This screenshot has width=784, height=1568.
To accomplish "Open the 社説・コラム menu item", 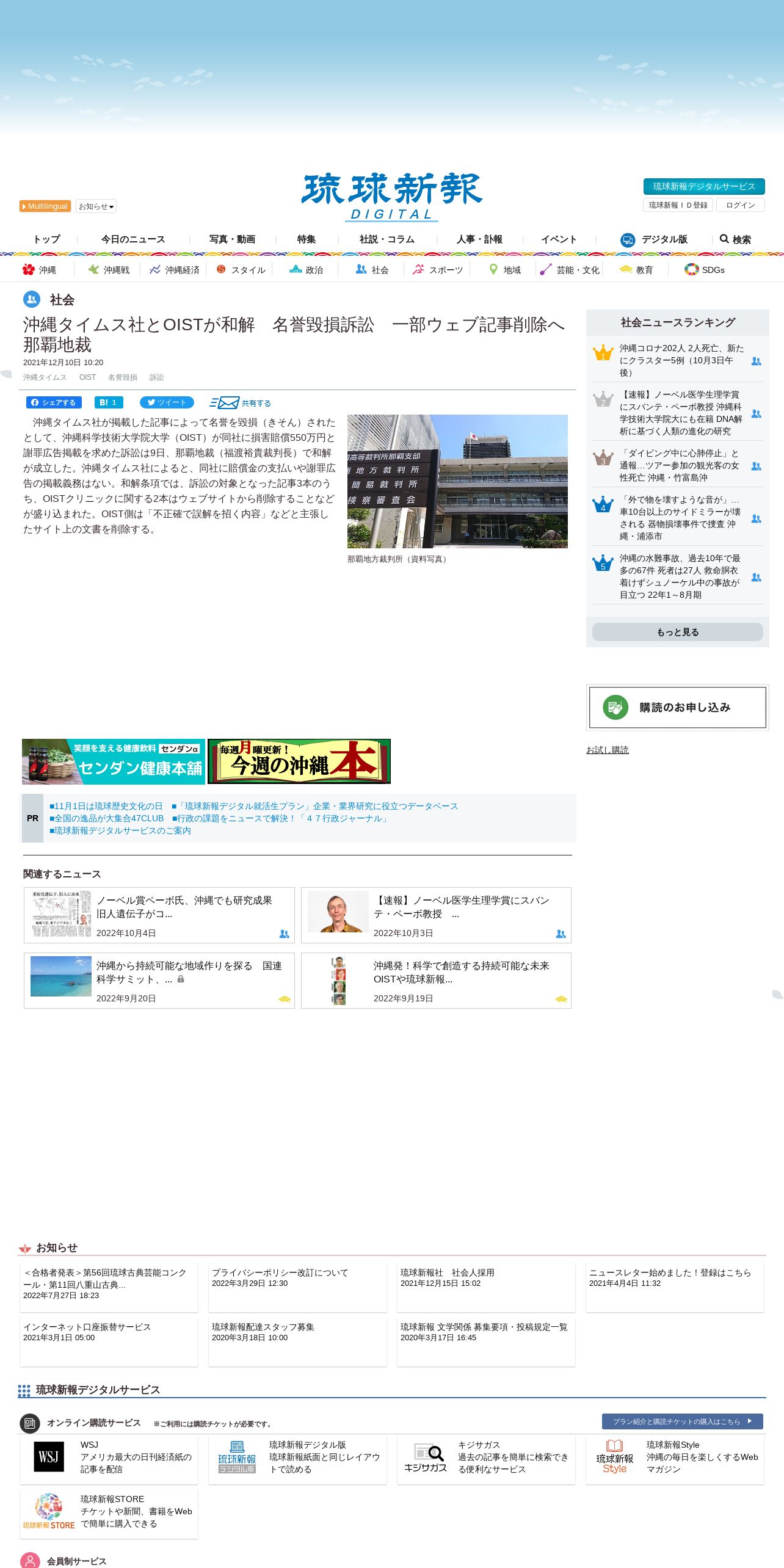I will coord(387,239).
